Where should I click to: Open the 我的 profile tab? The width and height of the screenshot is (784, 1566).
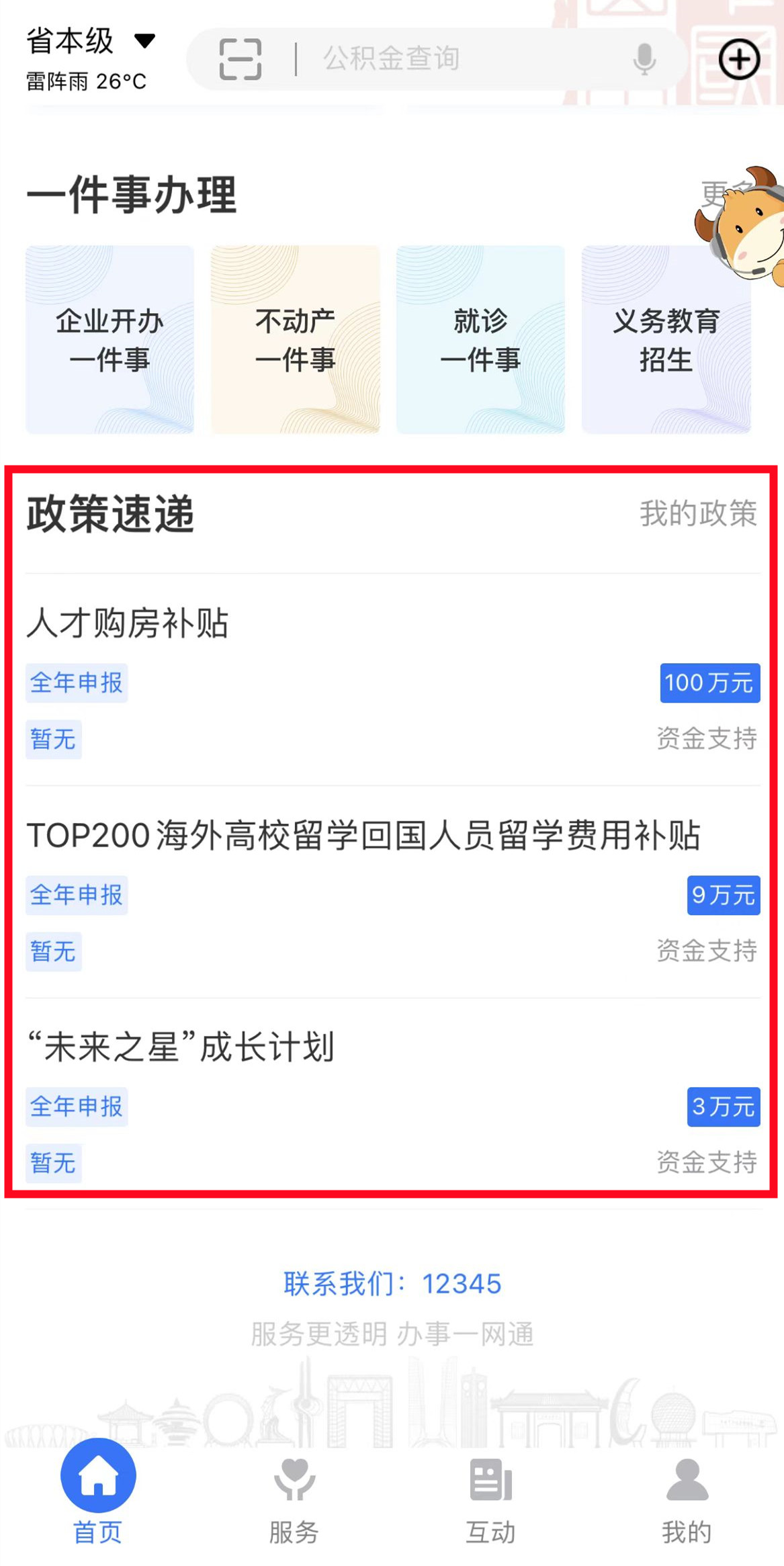[687, 1499]
